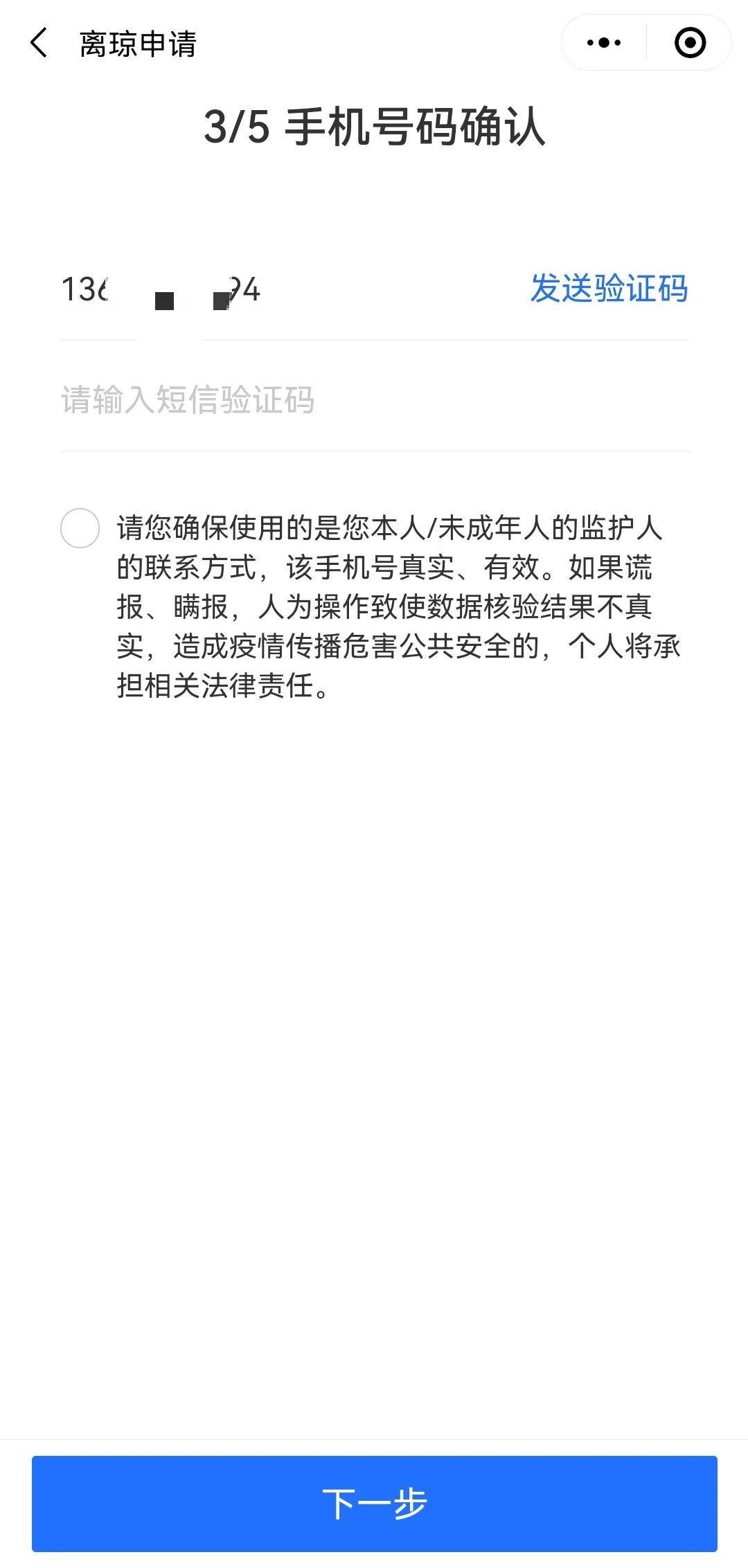
Task: Proceed with 下一步 button
Action: click(x=374, y=1504)
